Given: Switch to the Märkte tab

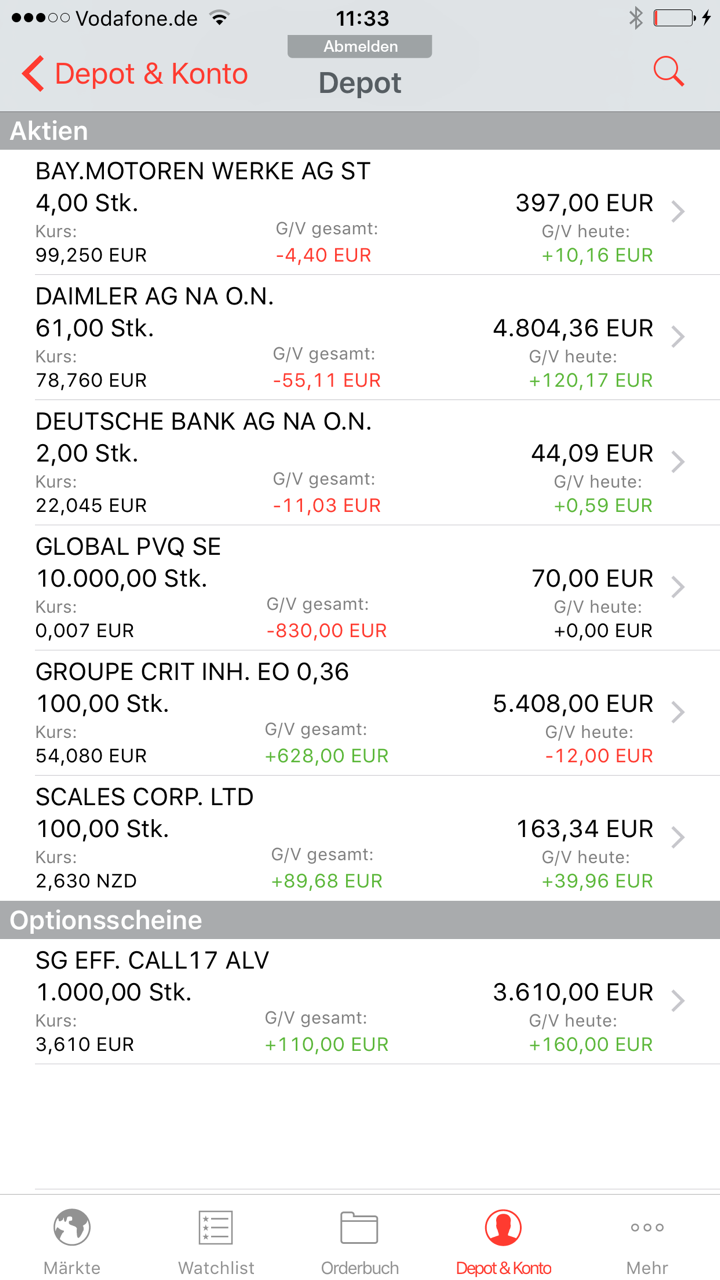Looking at the screenshot, I should pos(72,1240).
